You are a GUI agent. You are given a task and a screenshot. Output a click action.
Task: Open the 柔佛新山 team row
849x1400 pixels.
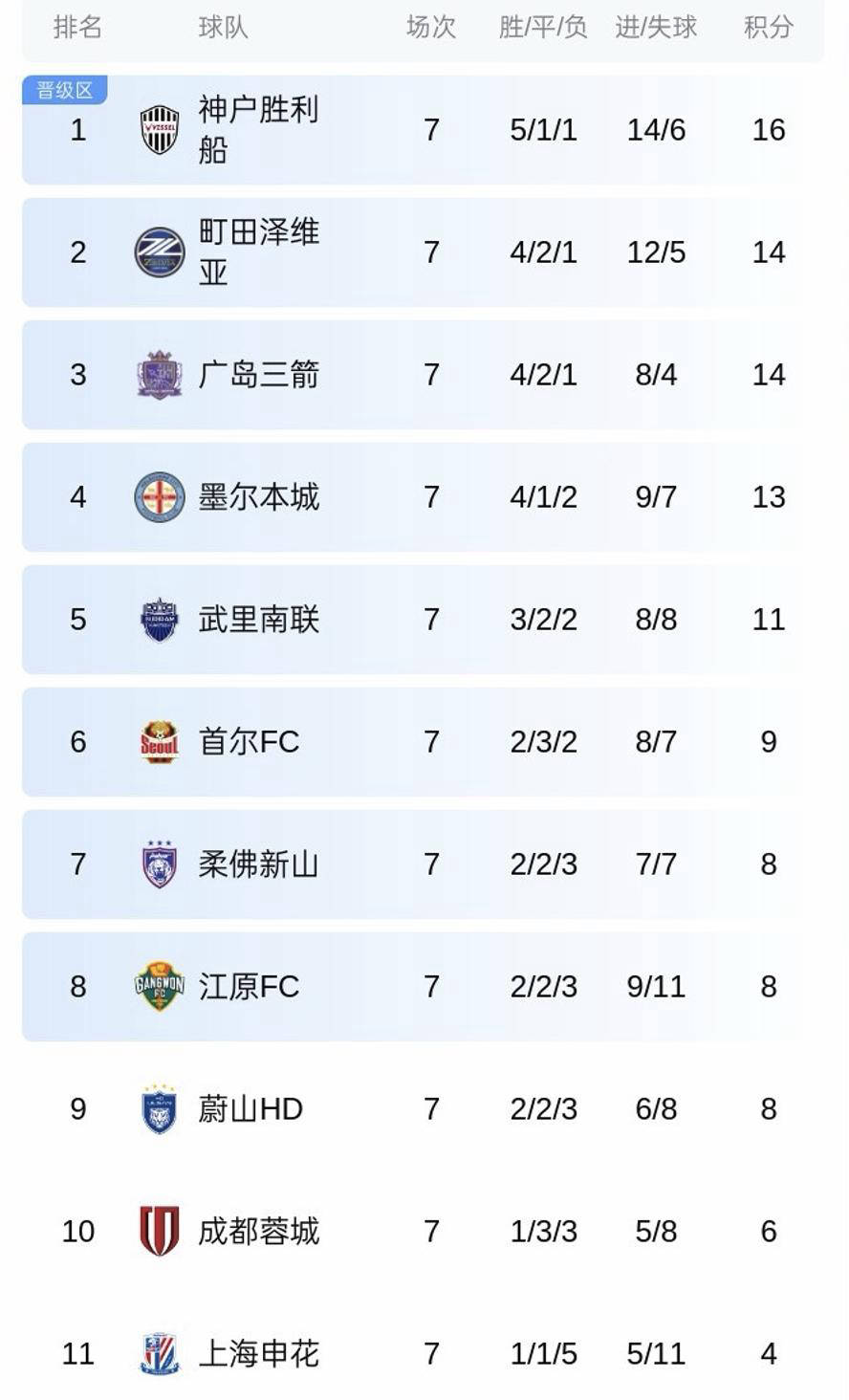pos(258,864)
